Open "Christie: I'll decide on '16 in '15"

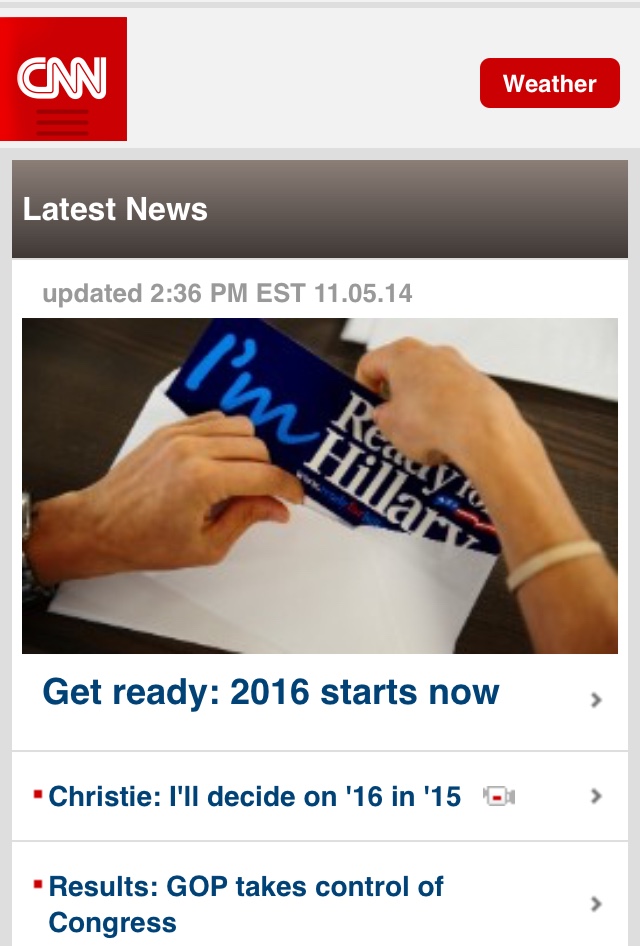click(x=255, y=797)
